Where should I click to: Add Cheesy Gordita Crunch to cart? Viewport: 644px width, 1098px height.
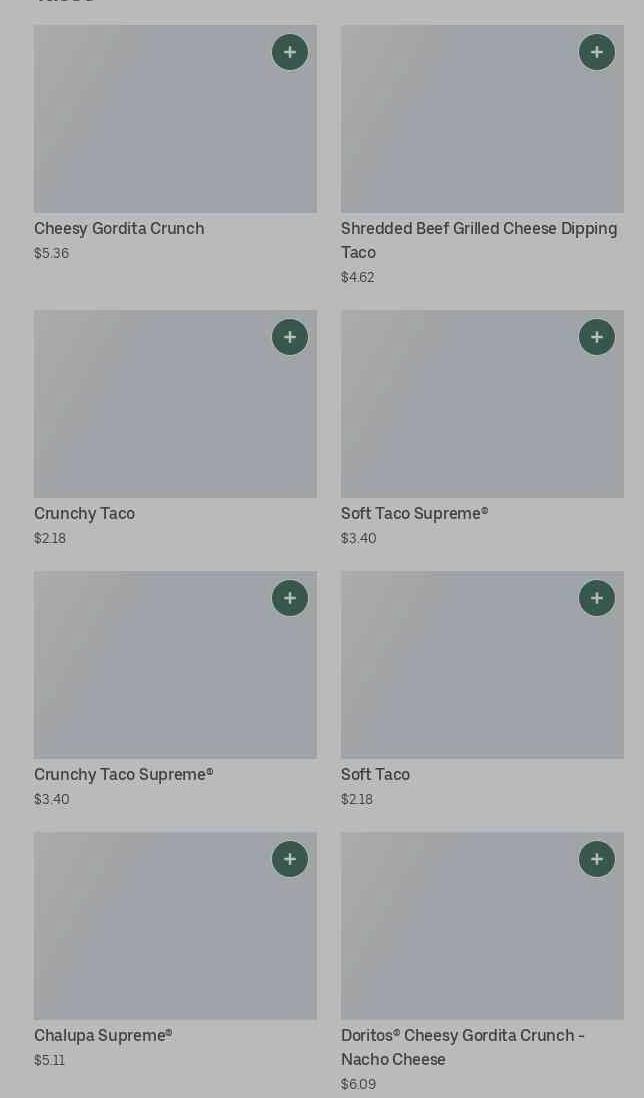point(290,53)
